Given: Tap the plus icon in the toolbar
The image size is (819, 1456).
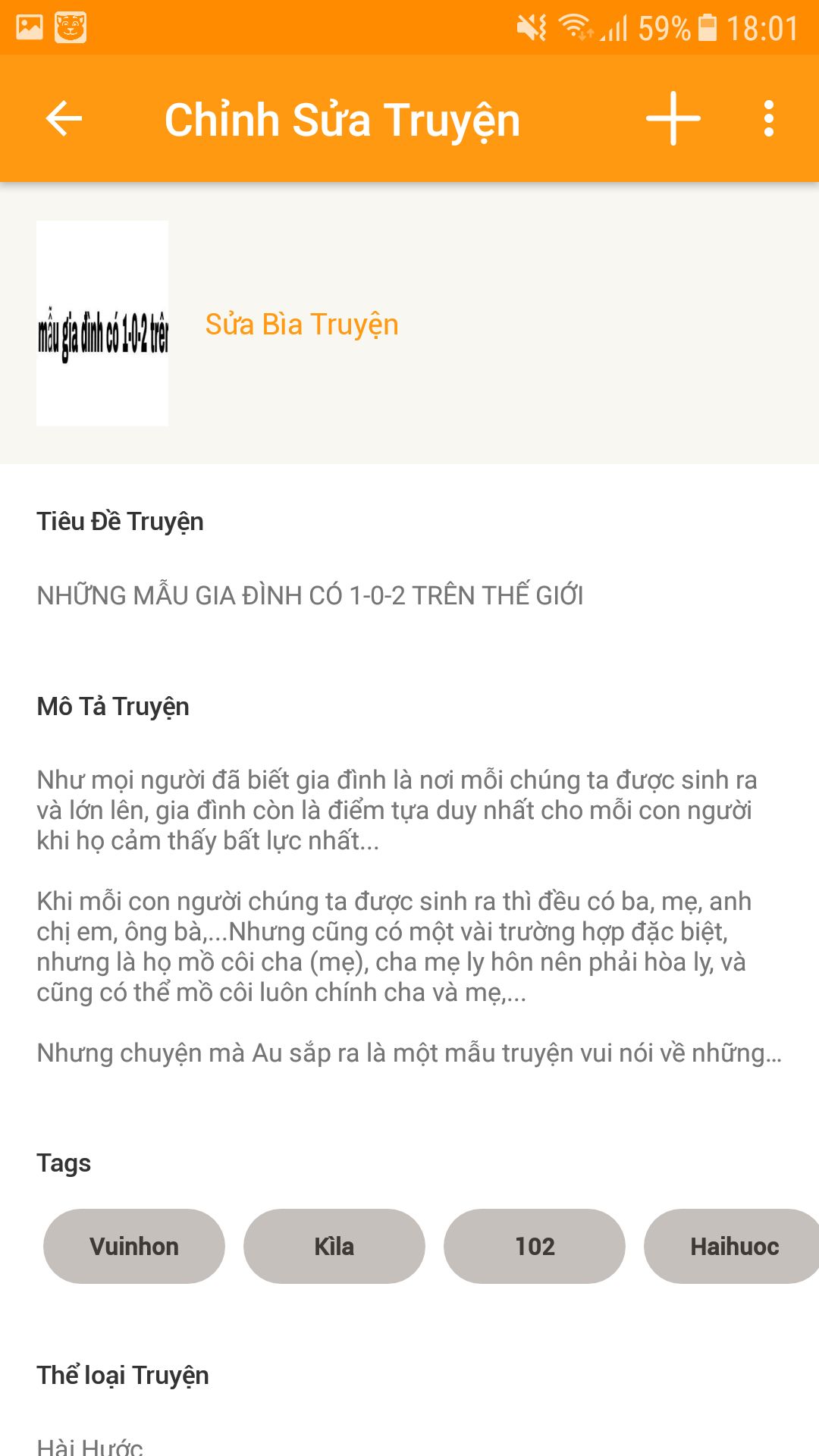Looking at the screenshot, I should 673,118.
